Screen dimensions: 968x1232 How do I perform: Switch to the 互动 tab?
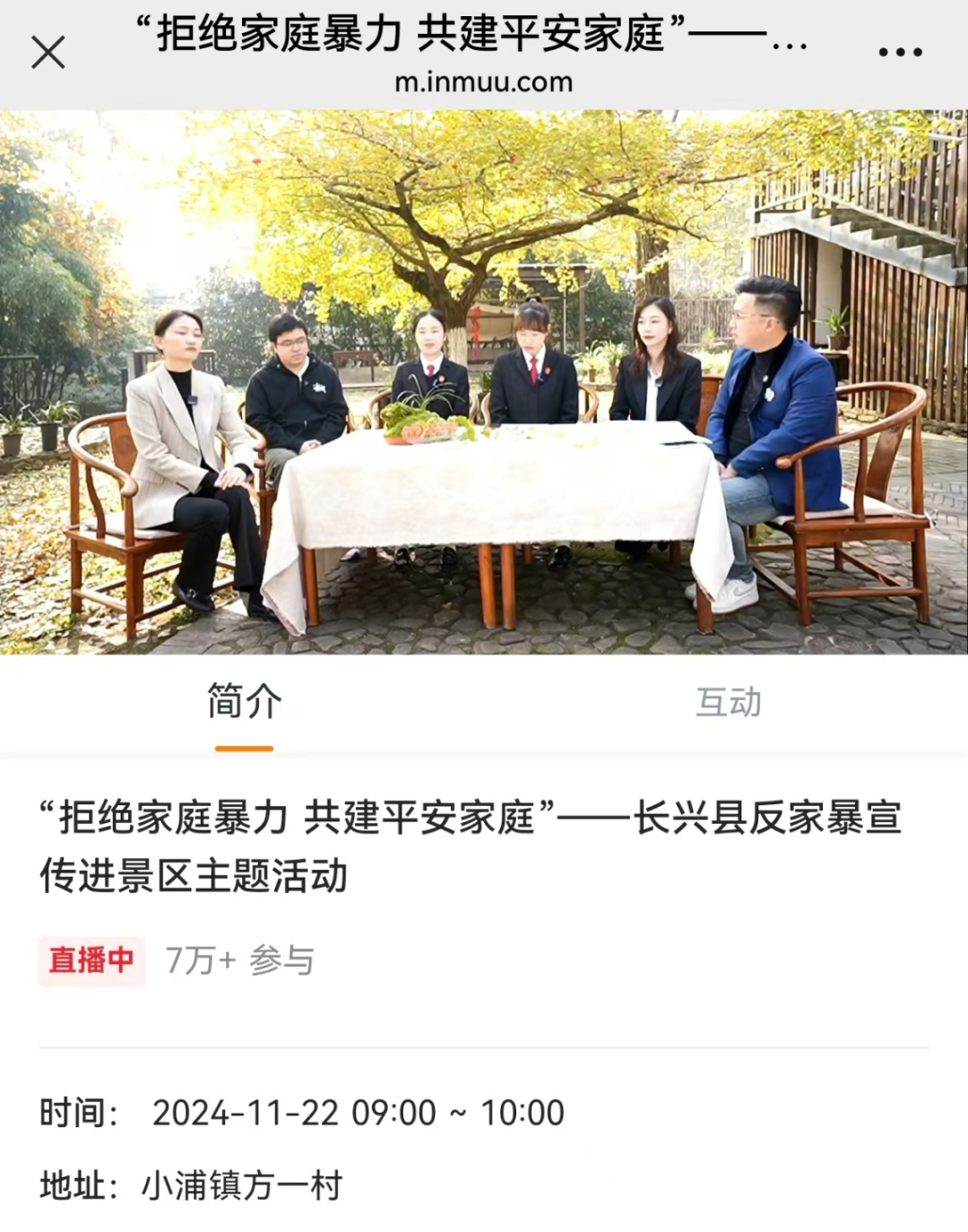[728, 702]
